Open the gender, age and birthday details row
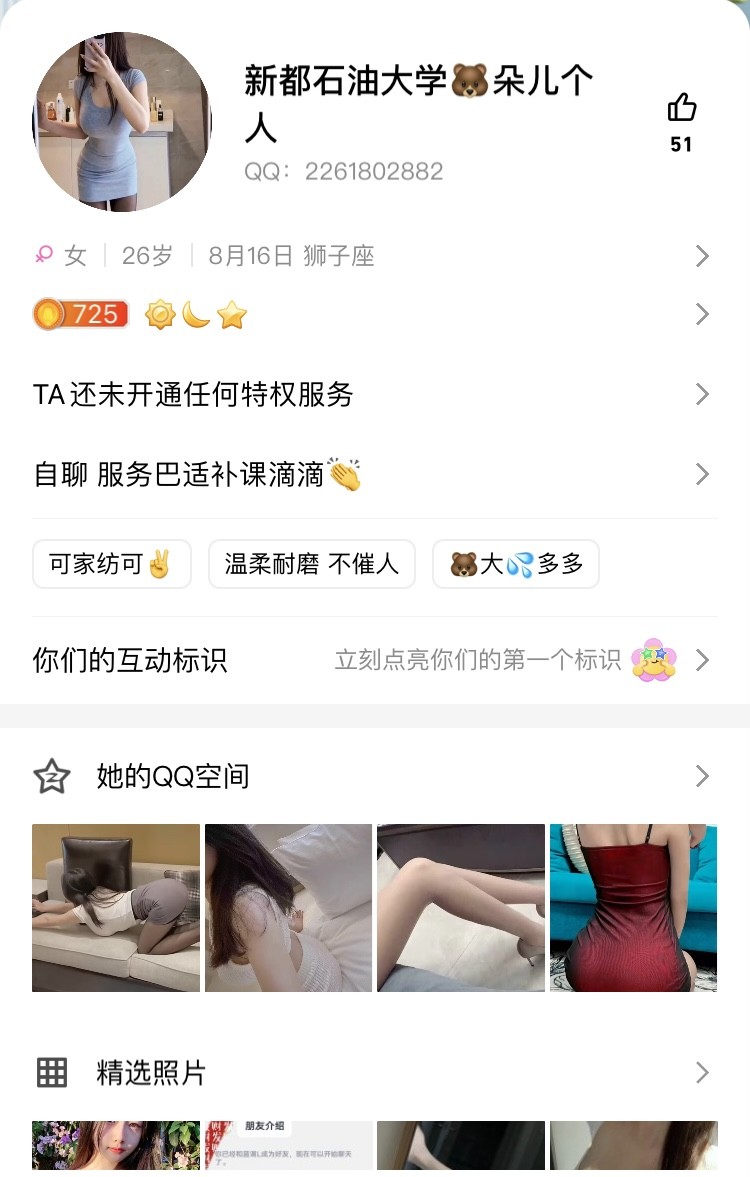 [374, 256]
